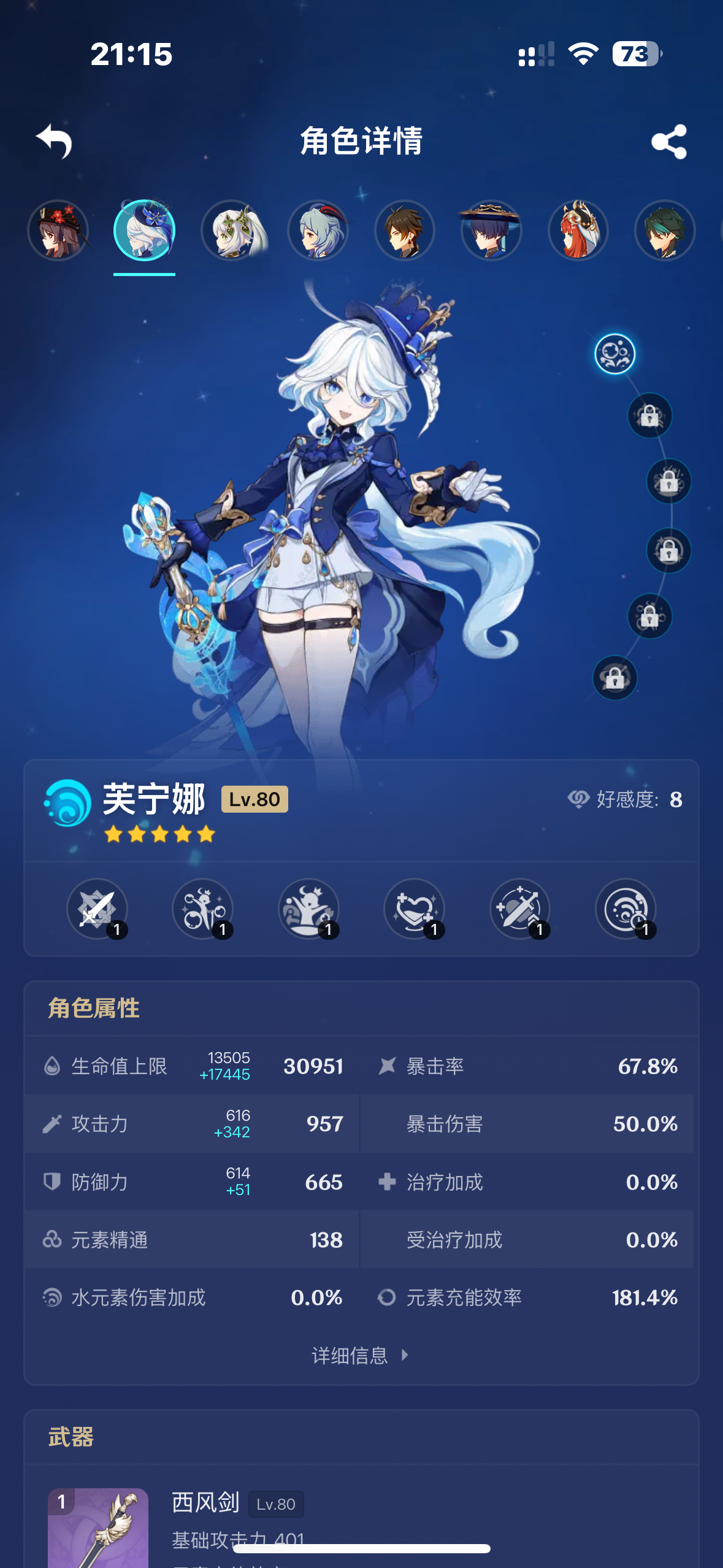Open the unlocked first constellation icon
The image size is (723, 1568).
[615, 354]
